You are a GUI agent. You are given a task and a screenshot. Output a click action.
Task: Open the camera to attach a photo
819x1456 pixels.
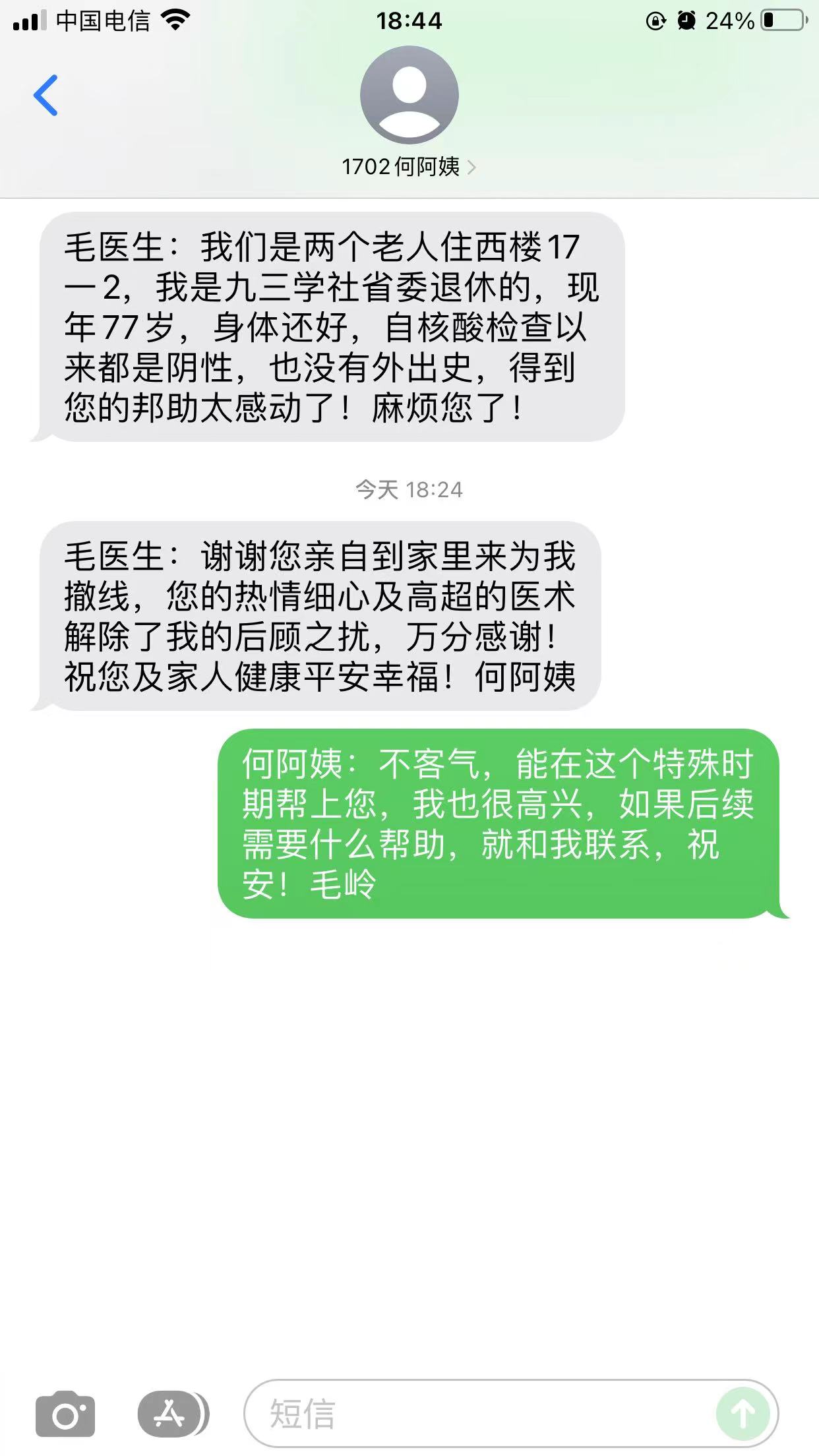click(65, 1414)
